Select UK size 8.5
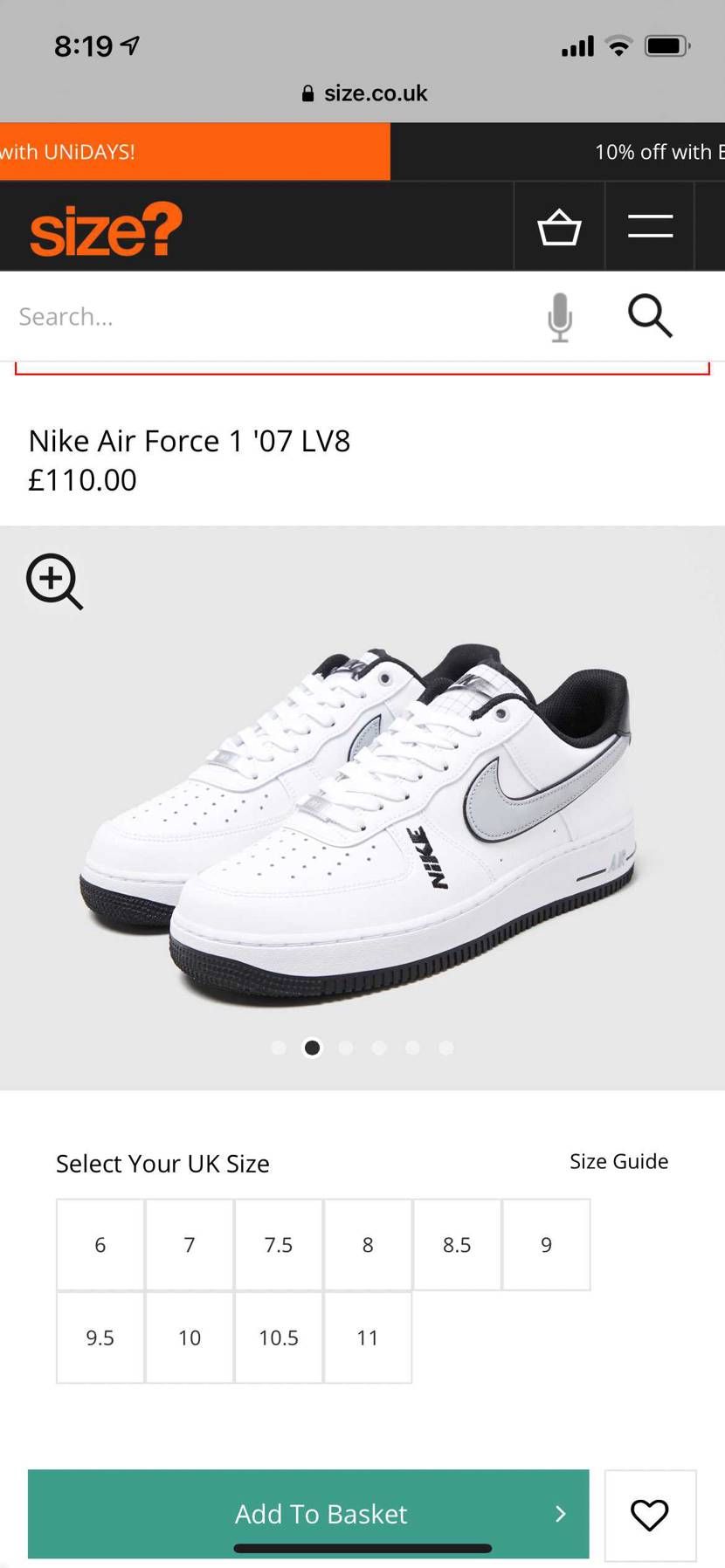The height and width of the screenshot is (1568, 725). [457, 1245]
